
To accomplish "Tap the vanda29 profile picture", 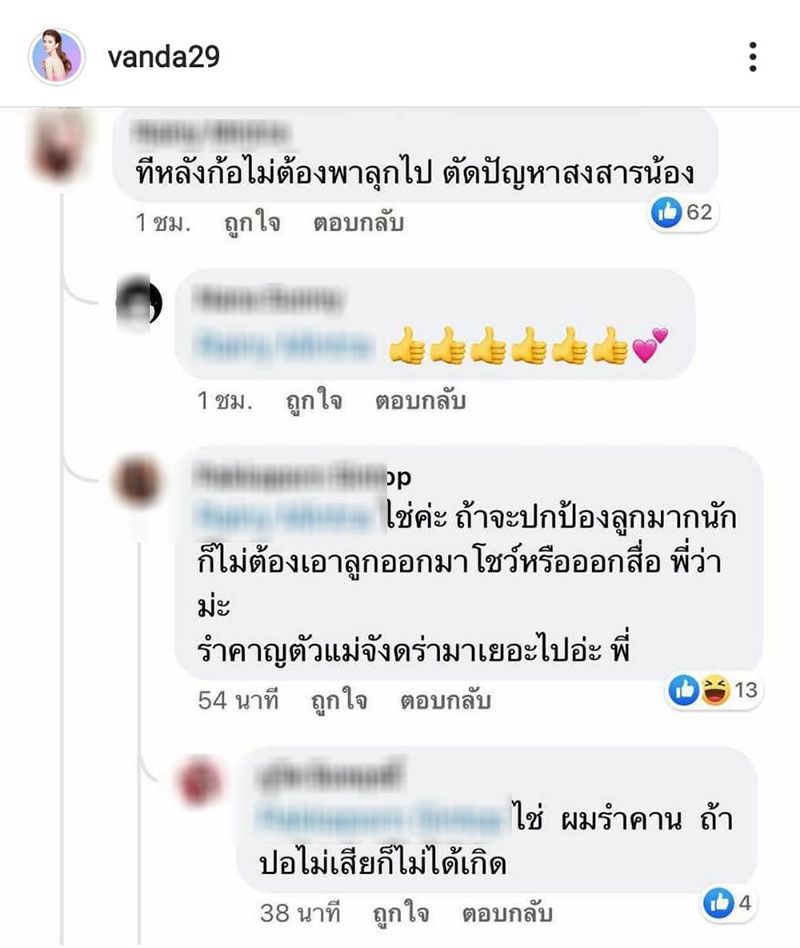I will click(56, 56).
